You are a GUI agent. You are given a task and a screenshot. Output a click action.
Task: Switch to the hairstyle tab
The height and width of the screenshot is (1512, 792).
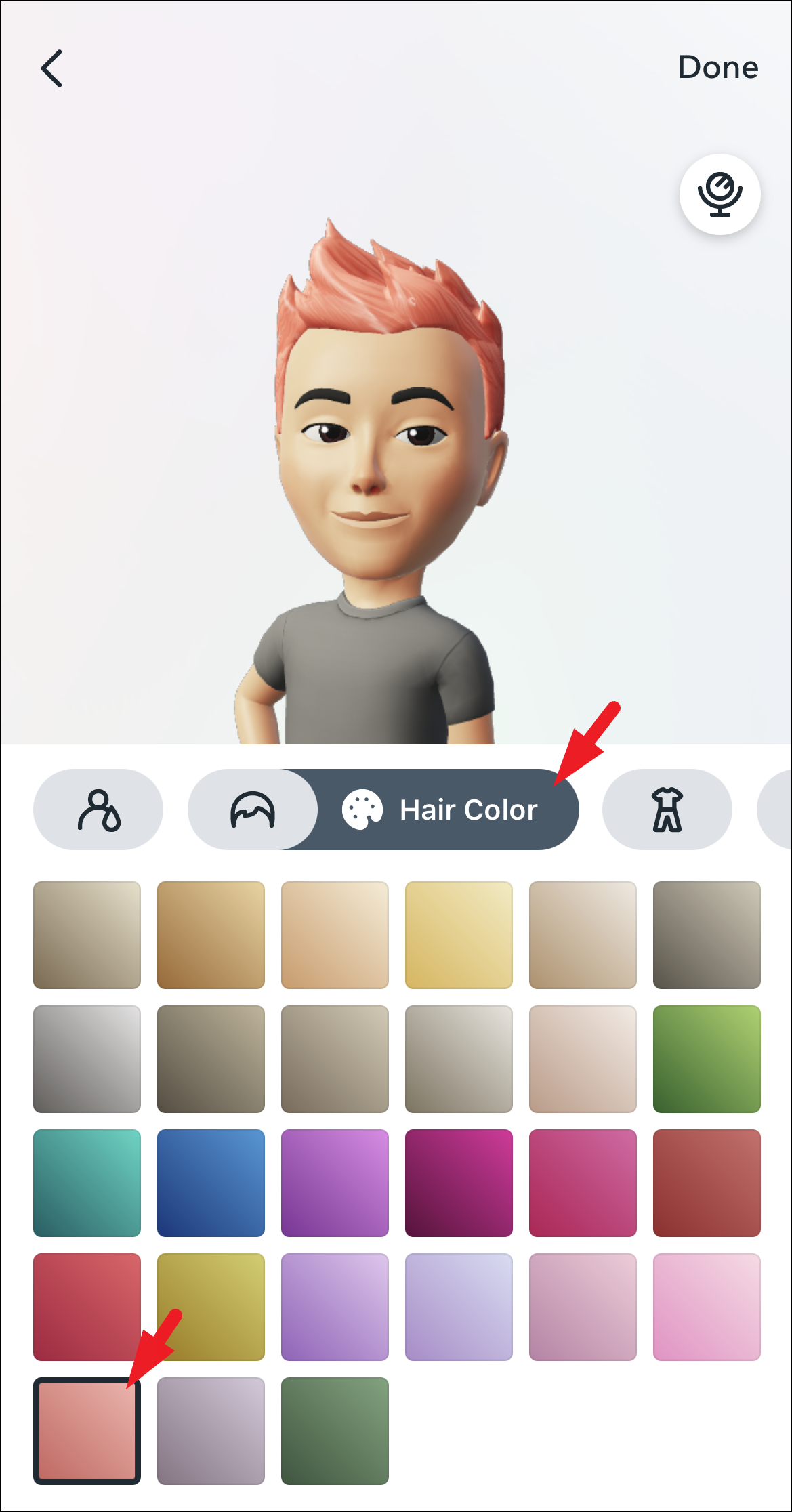(252, 810)
